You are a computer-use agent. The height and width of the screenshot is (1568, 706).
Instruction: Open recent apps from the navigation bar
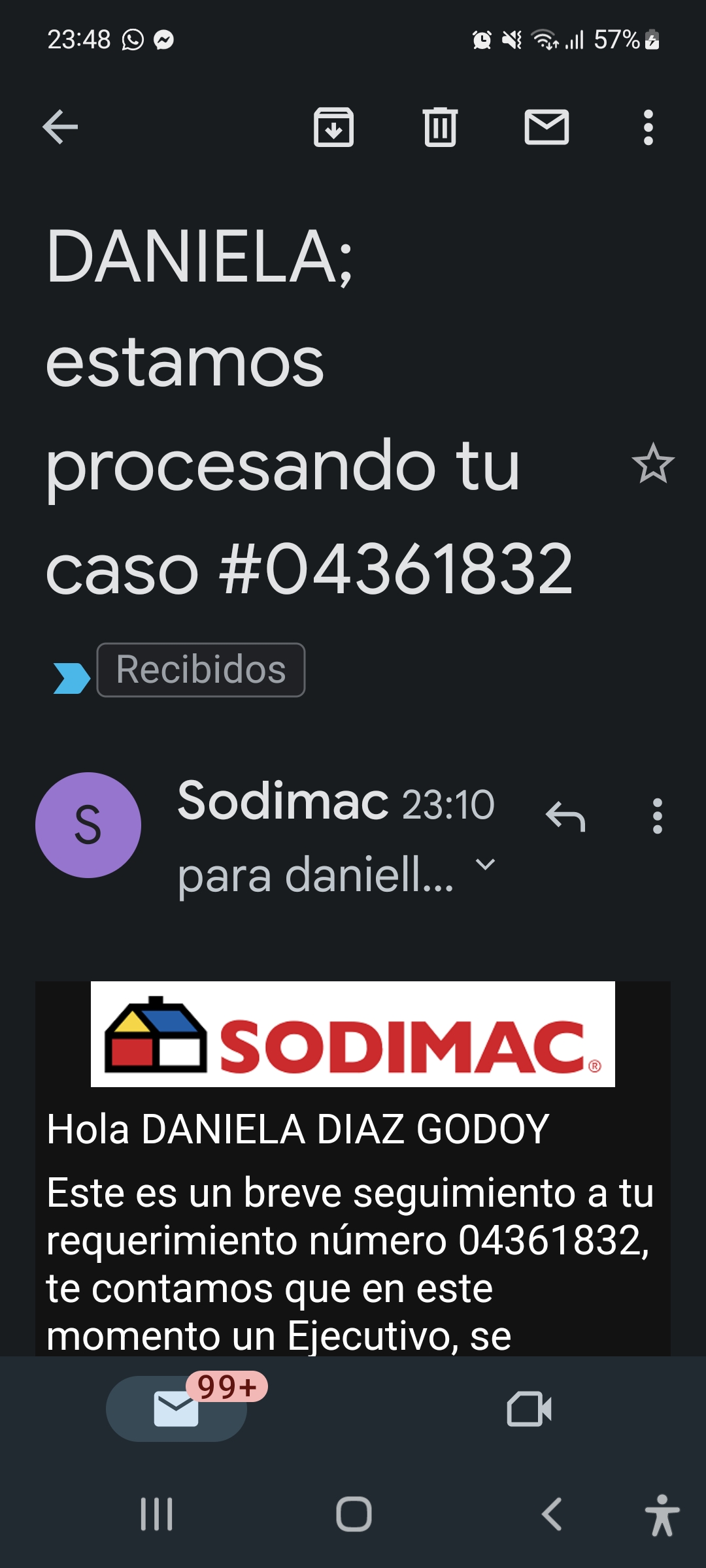click(157, 1514)
